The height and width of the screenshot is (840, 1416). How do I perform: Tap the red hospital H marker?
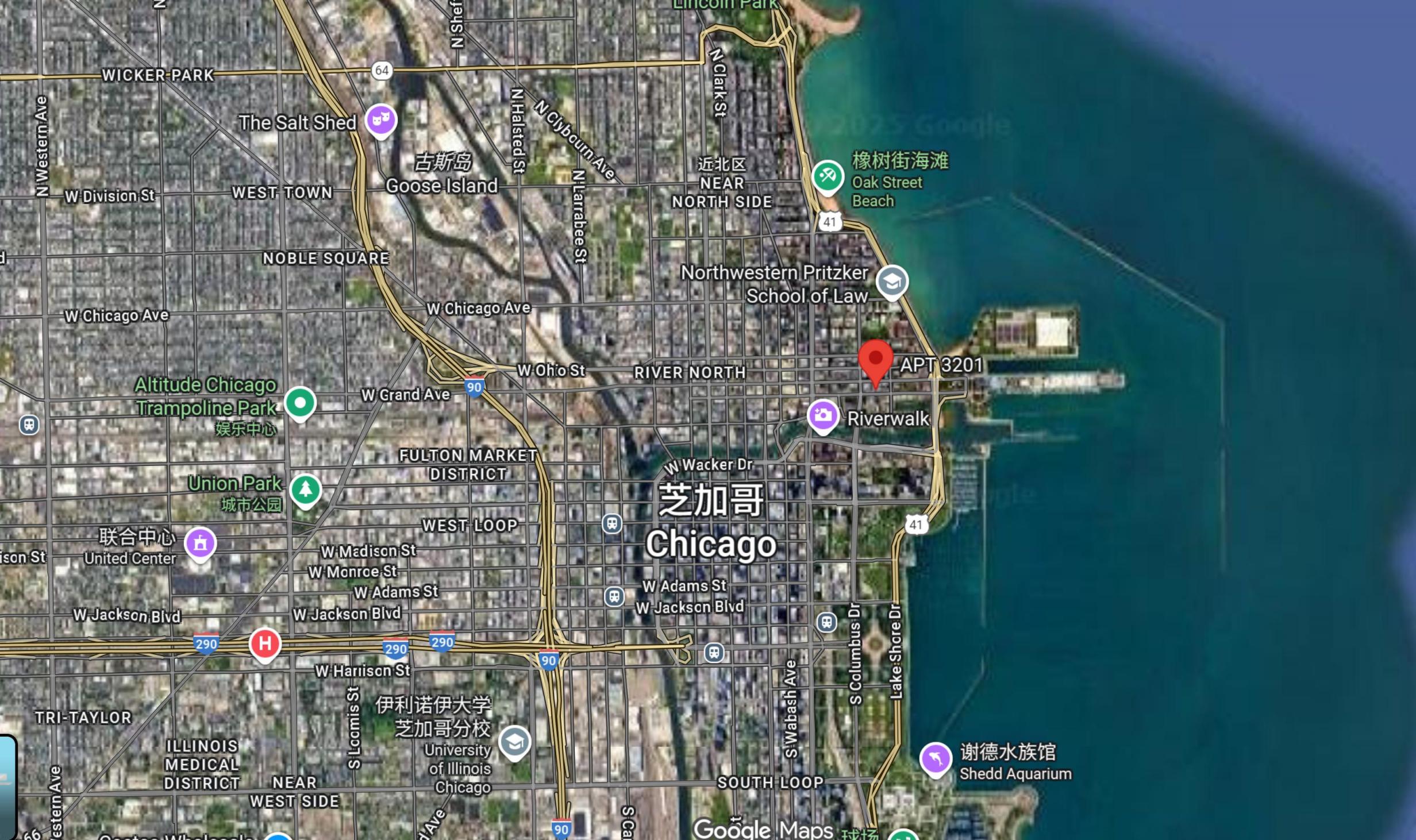(265, 644)
